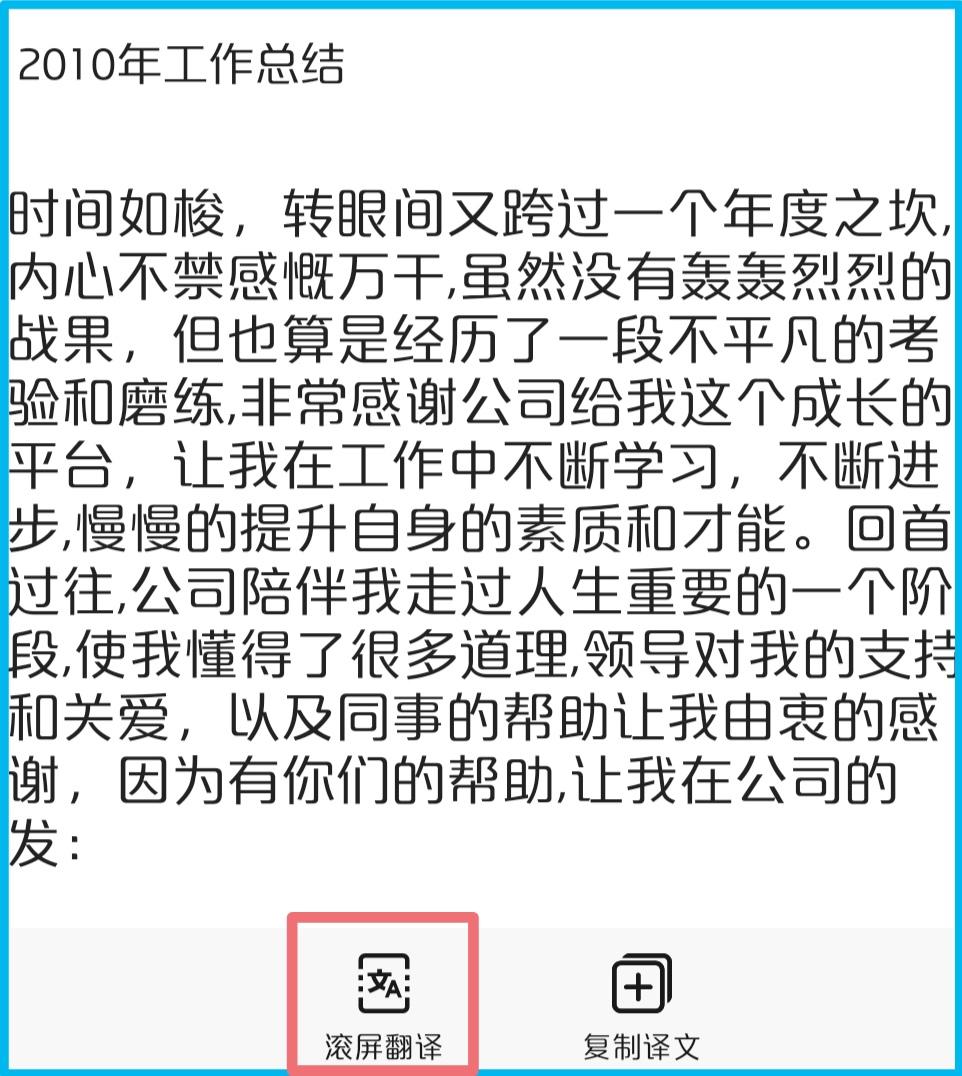962x1076 pixels.
Task: Start the 滚屏翻译 scrolling translation
Action: click(x=383, y=1005)
